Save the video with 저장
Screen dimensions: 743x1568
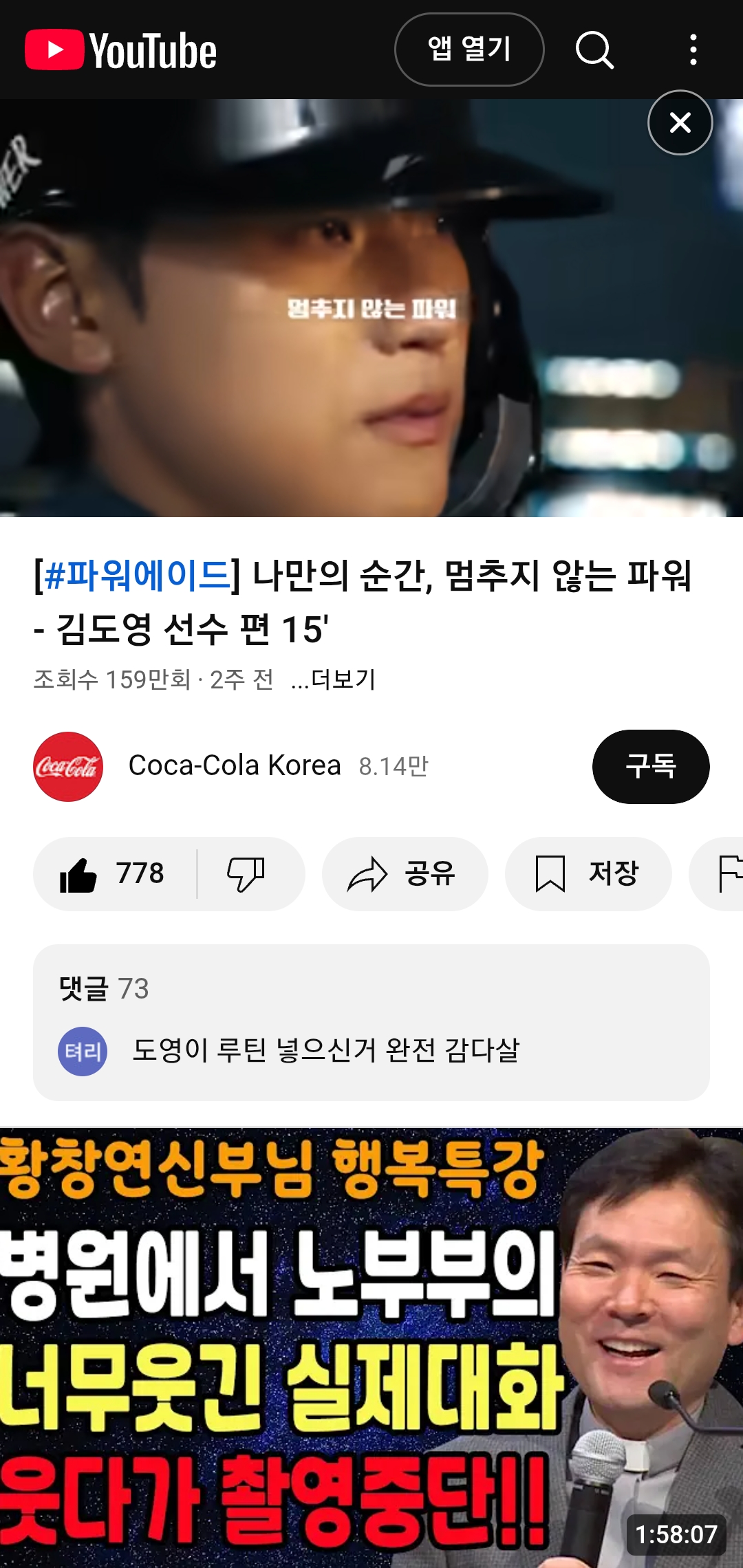(x=588, y=874)
